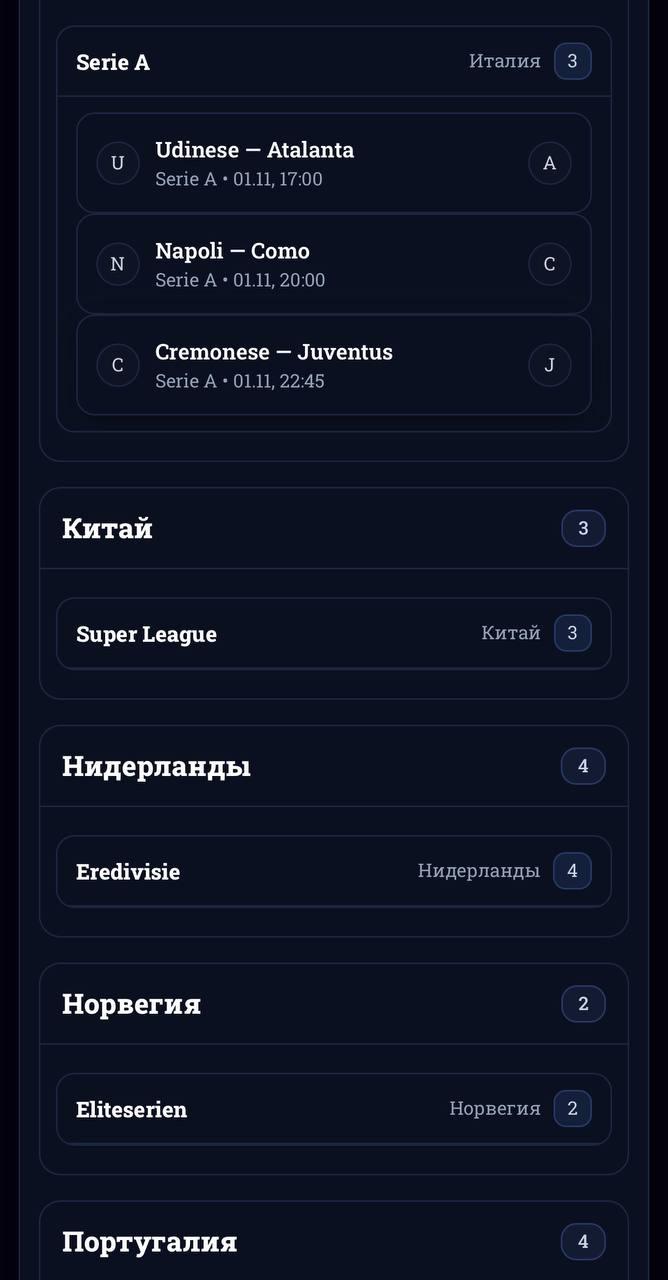The image size is (668, 1280).
Task: Expand the Нидерланды country section
Action: [x=333, y=766]
